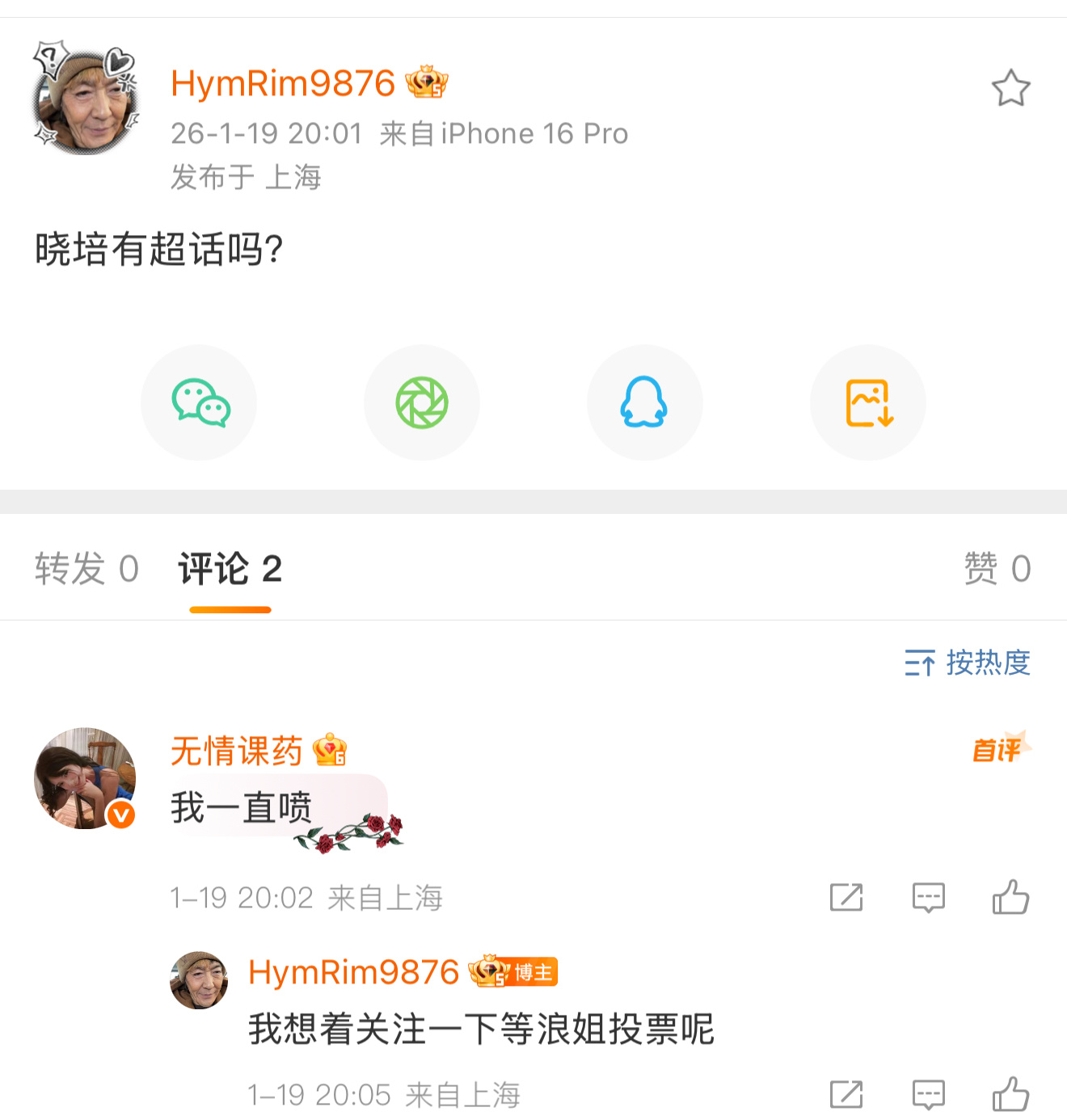This screenshot has width=1067, height=1120.
Task: Select the active 评论 2 tab
Action: pyautogui.click(x=230, y=570)
